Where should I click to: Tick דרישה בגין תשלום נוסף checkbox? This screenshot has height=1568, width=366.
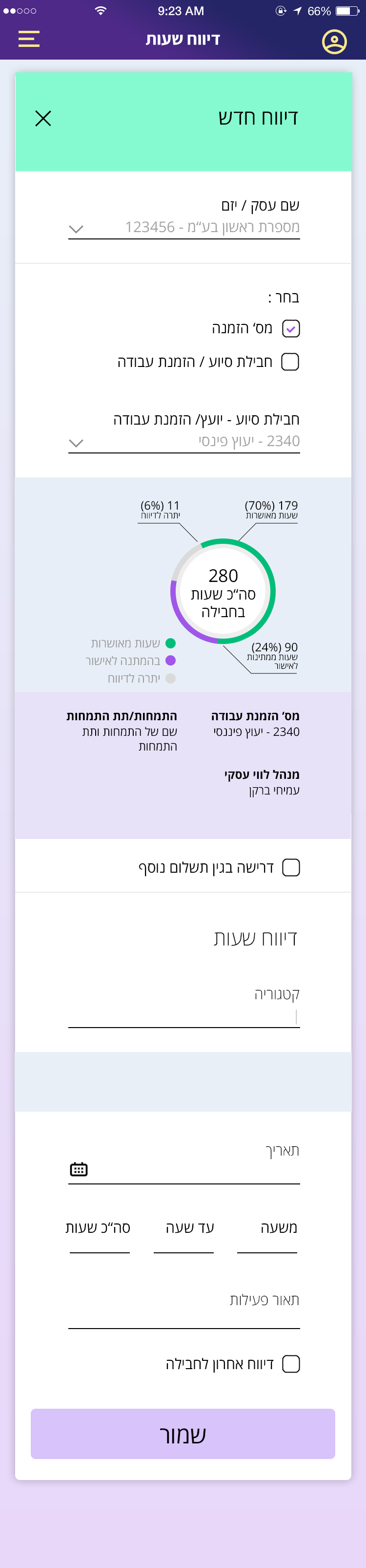291,867
